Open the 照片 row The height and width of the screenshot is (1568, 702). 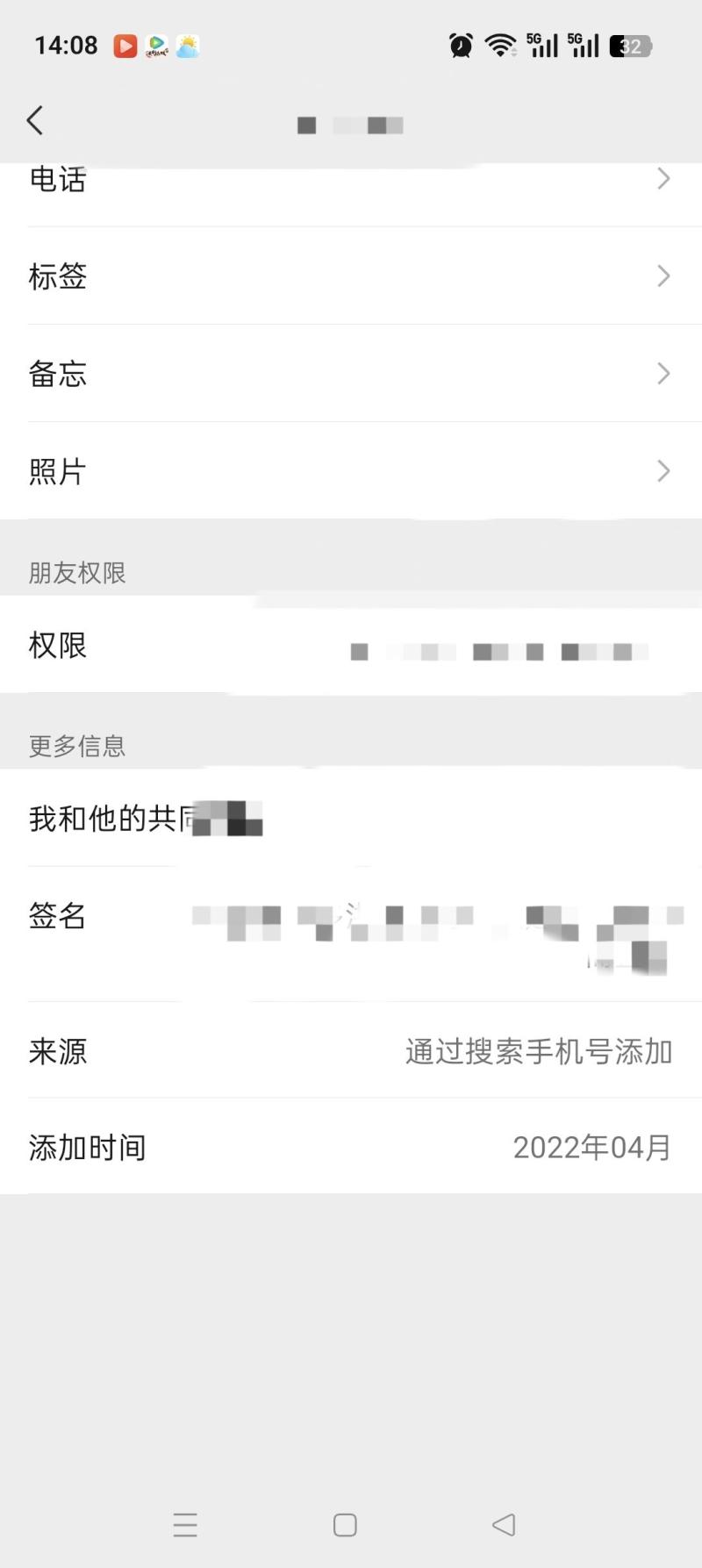(351, 471)
